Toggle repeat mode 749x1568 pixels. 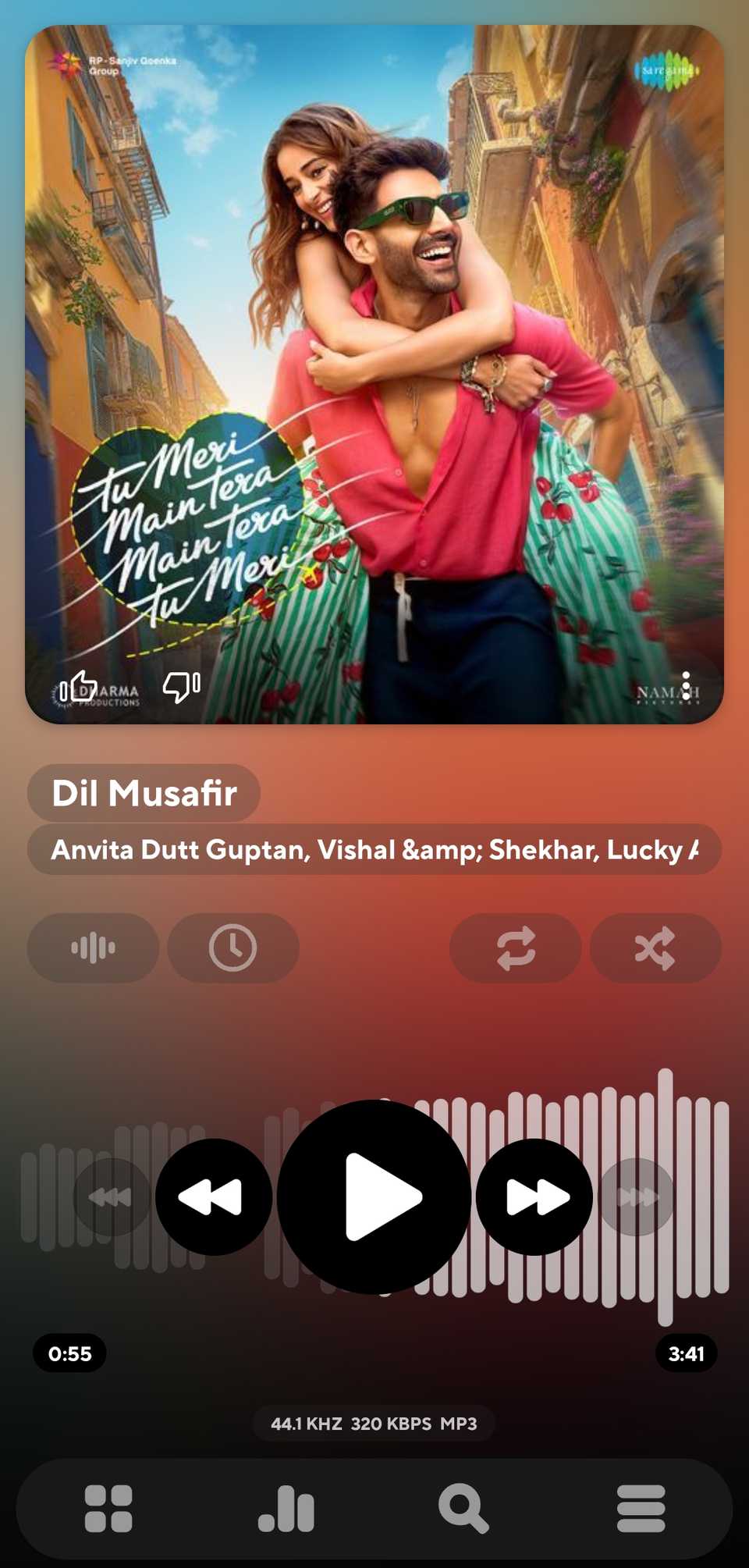click(516, 948)
